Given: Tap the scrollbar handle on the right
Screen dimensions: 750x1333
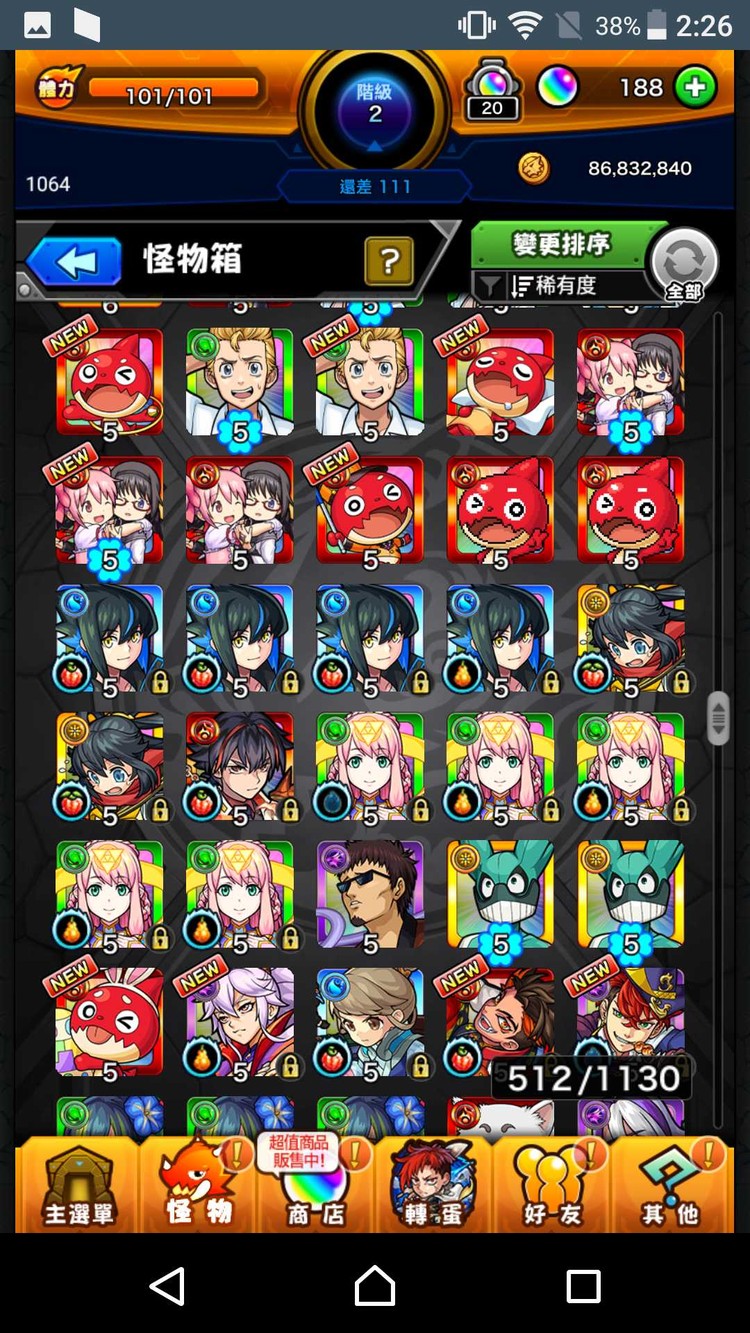Looking at the screenshot, I should pyautogui.click(x=718, y=719).
